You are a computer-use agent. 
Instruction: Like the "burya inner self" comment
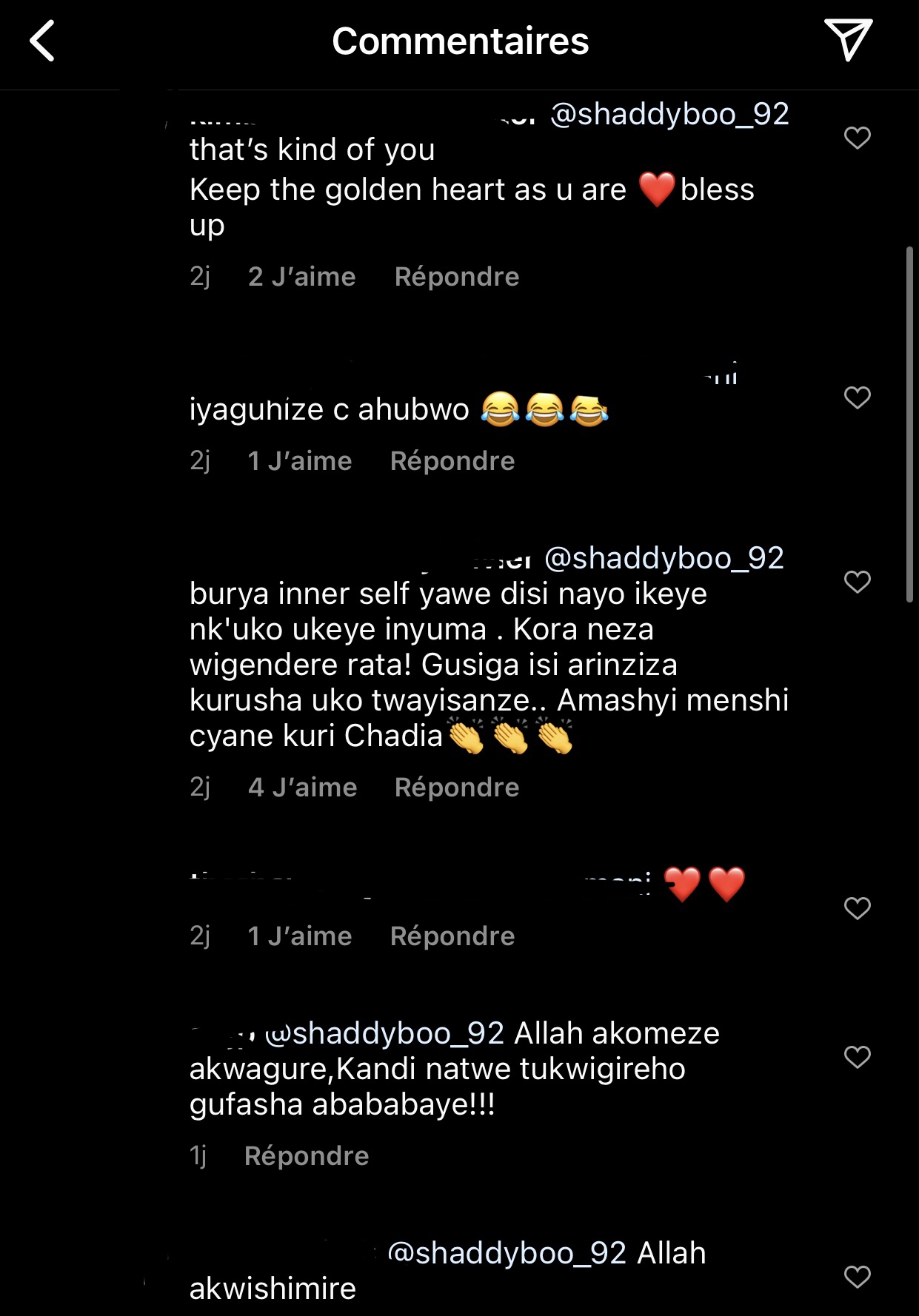click(x=857, y=582)
